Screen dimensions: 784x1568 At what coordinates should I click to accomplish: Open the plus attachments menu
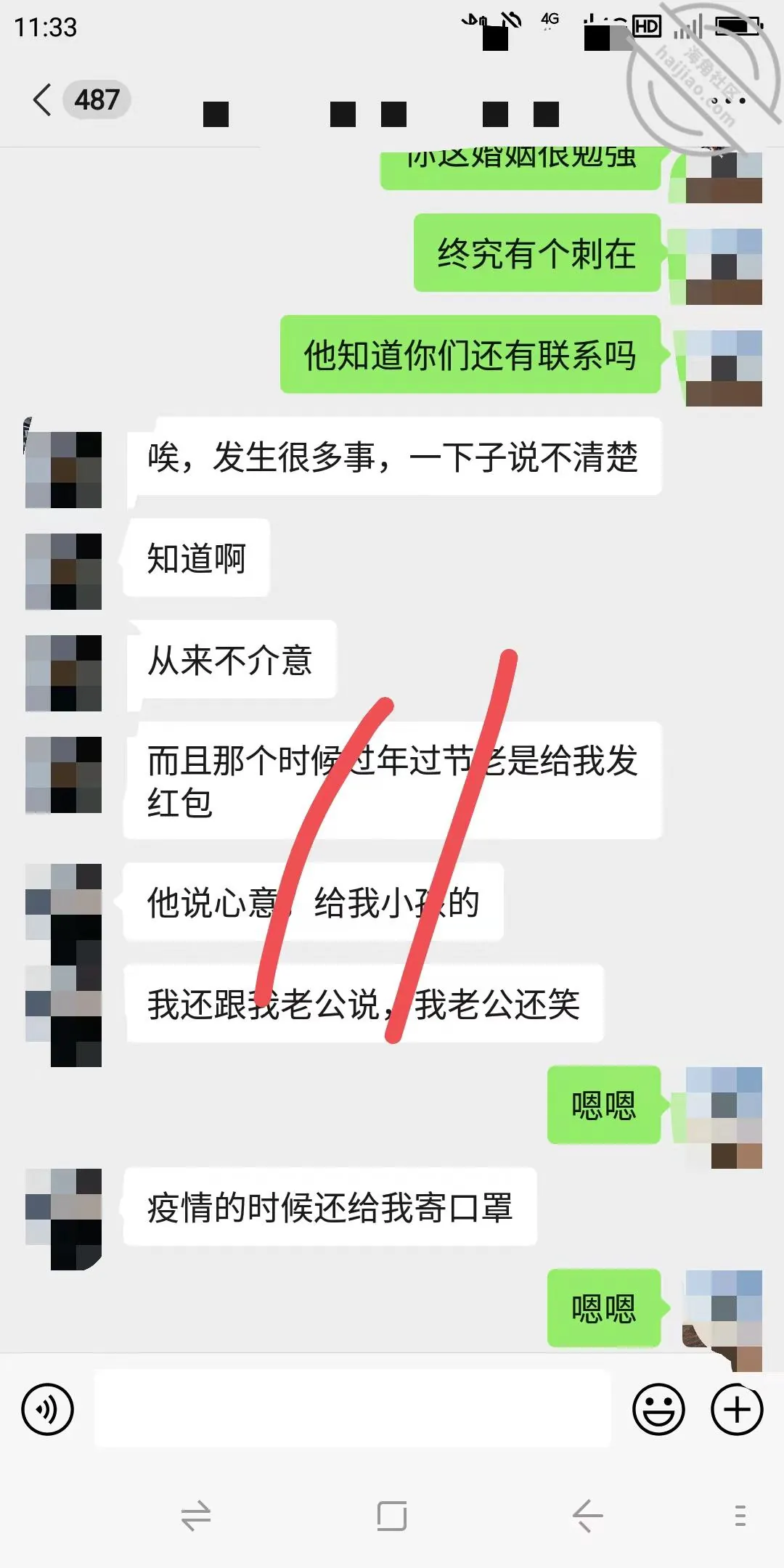pos(737,1410)
